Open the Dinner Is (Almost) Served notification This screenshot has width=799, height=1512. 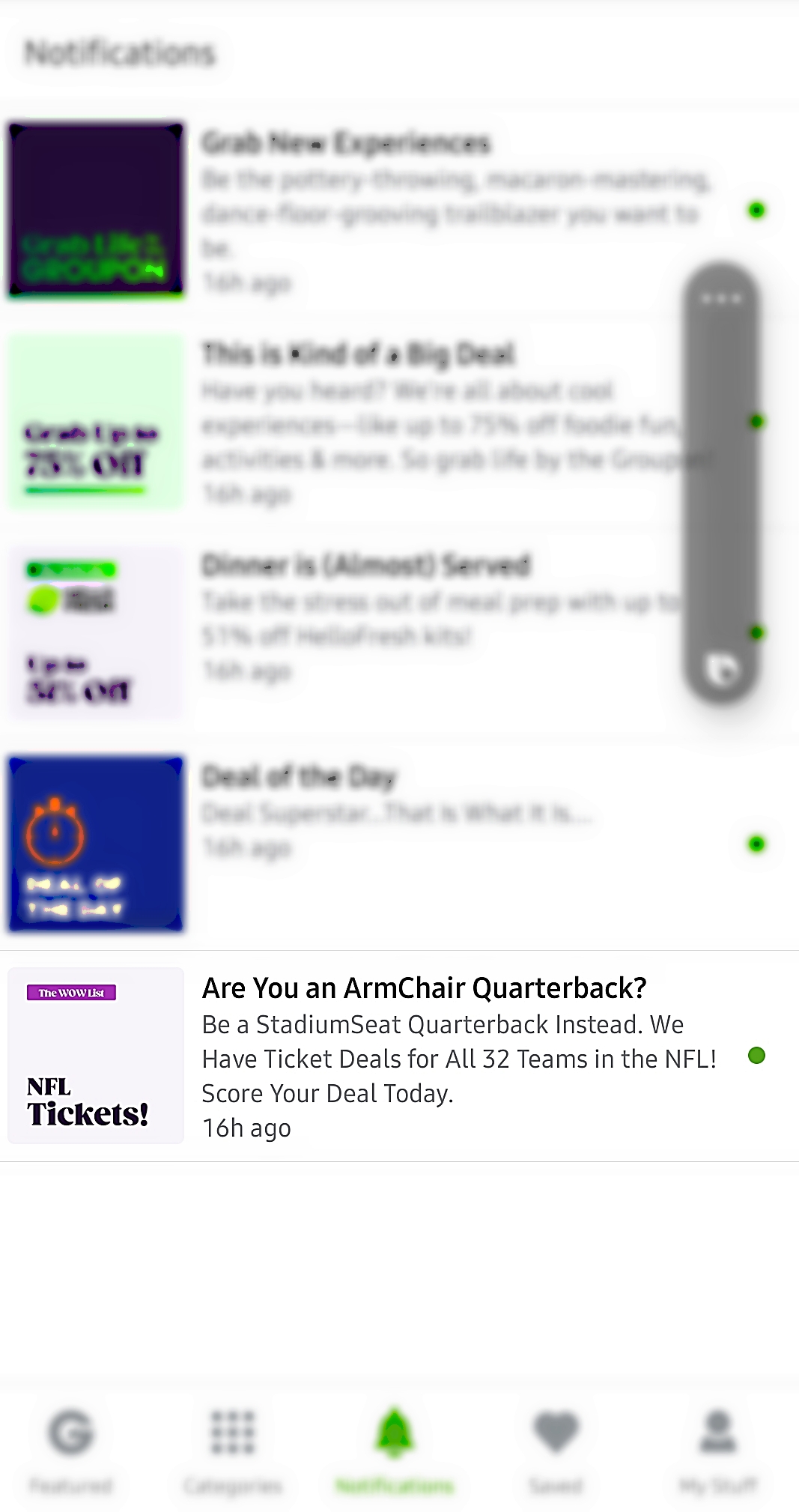point(399,633)
